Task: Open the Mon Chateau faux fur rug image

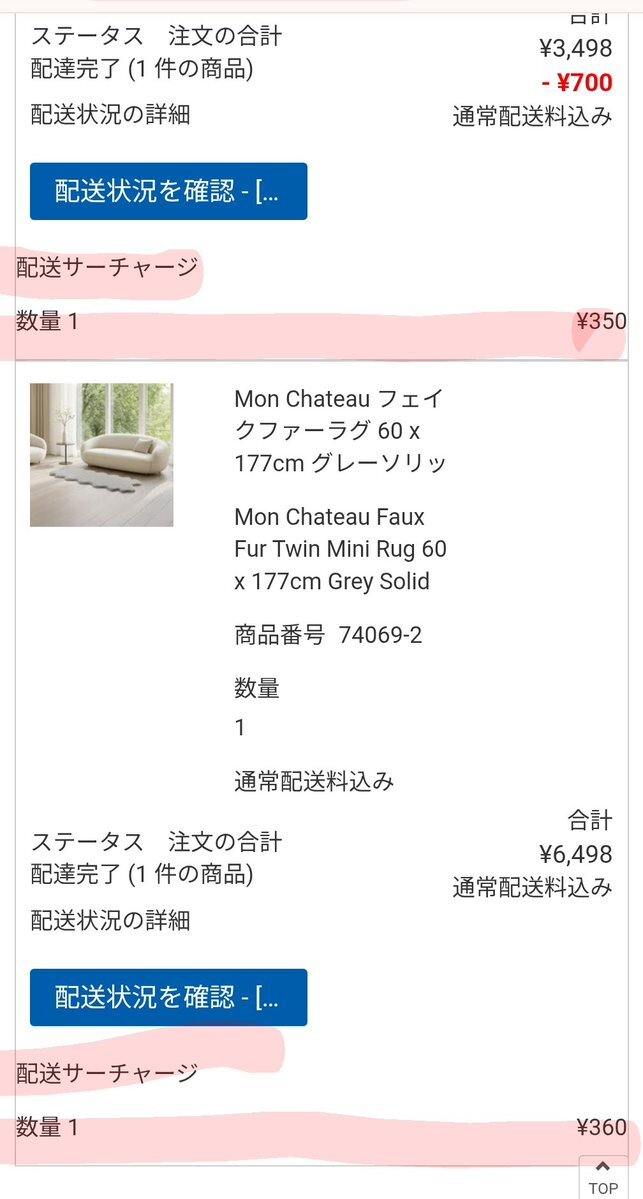Action: tap(102, 455)
